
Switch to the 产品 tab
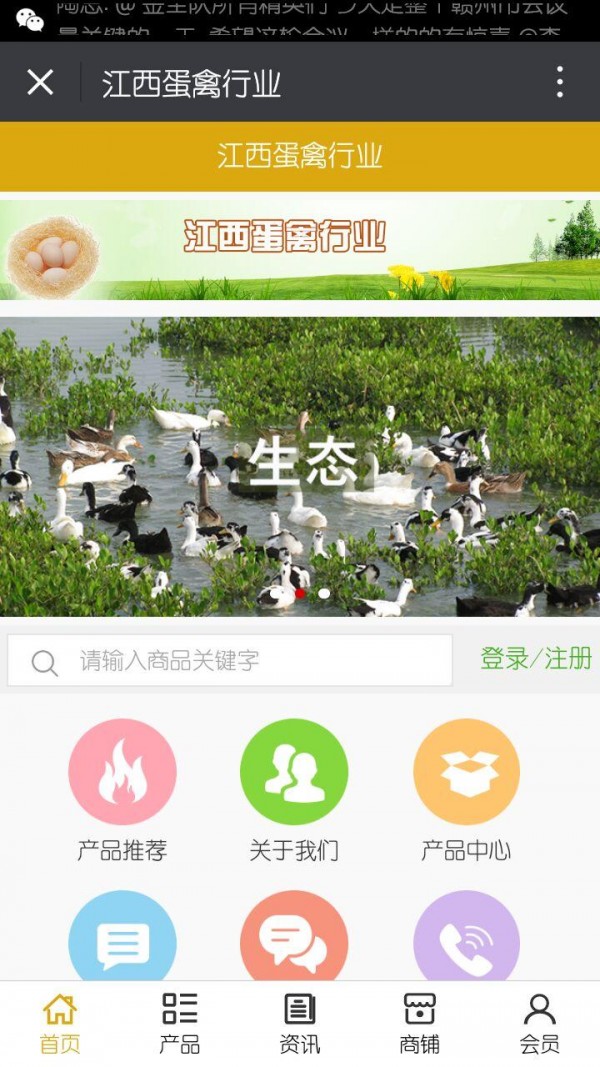[180, 1023]
